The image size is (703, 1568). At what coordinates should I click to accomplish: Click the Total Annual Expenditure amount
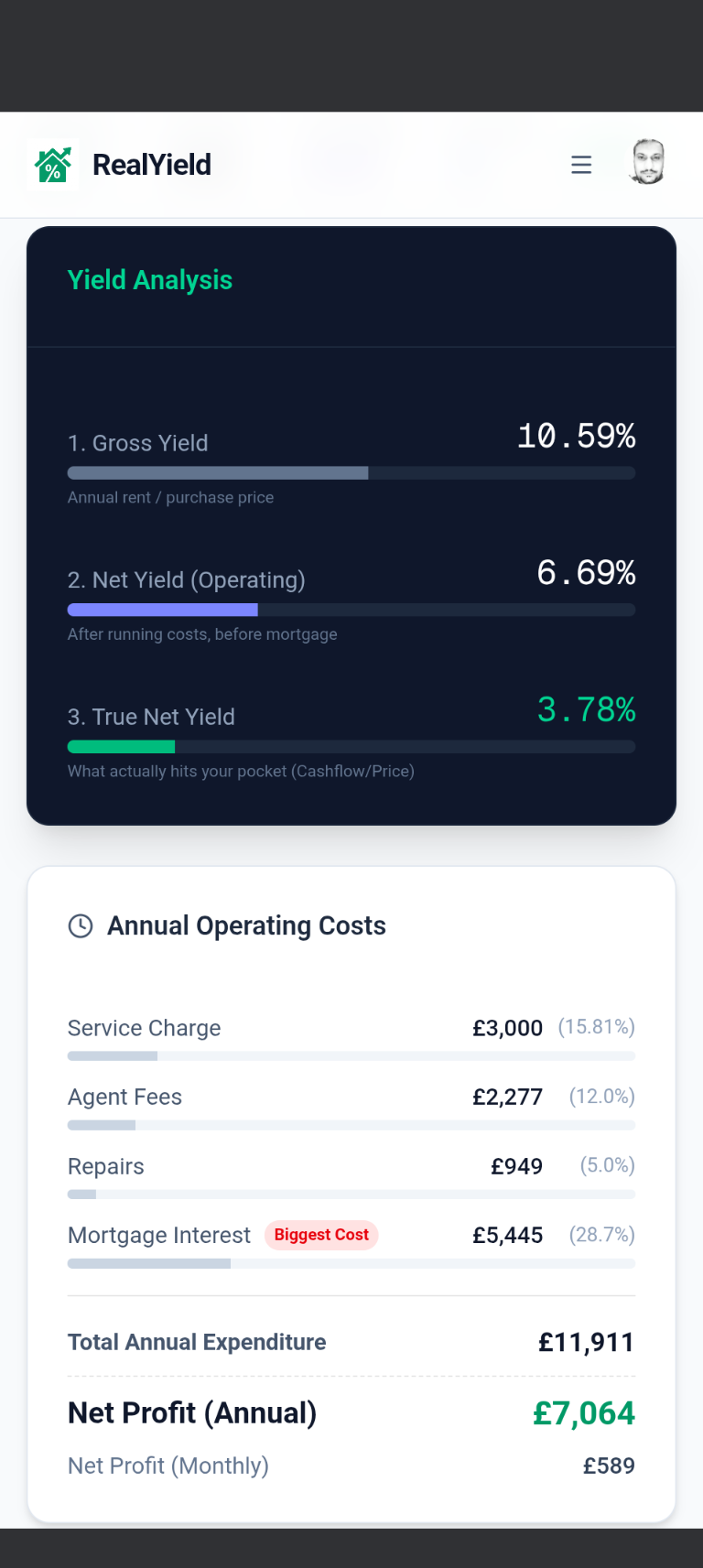(x=586, y=1342)
